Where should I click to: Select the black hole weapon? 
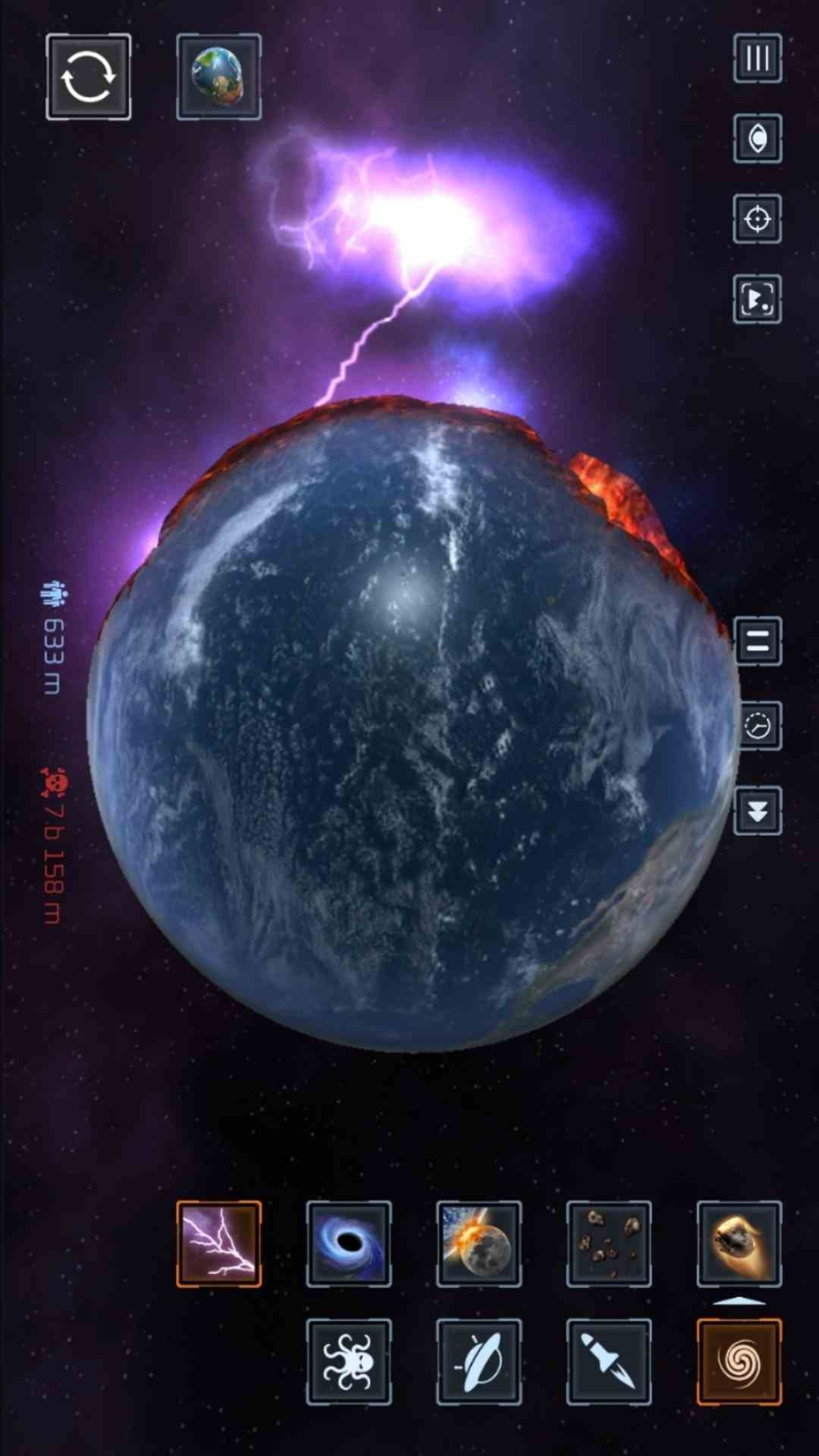[348, 1244]
